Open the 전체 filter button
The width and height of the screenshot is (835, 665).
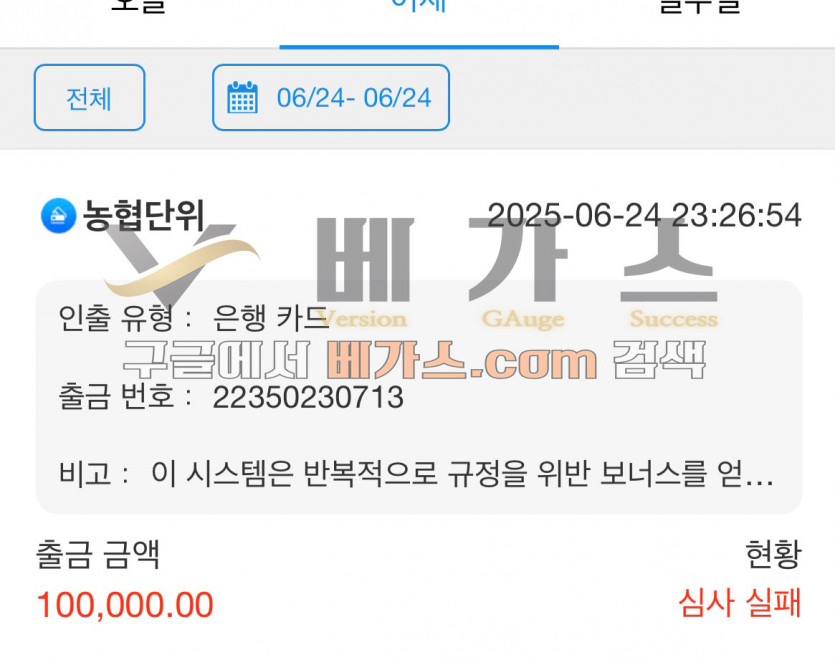(89, 98)
